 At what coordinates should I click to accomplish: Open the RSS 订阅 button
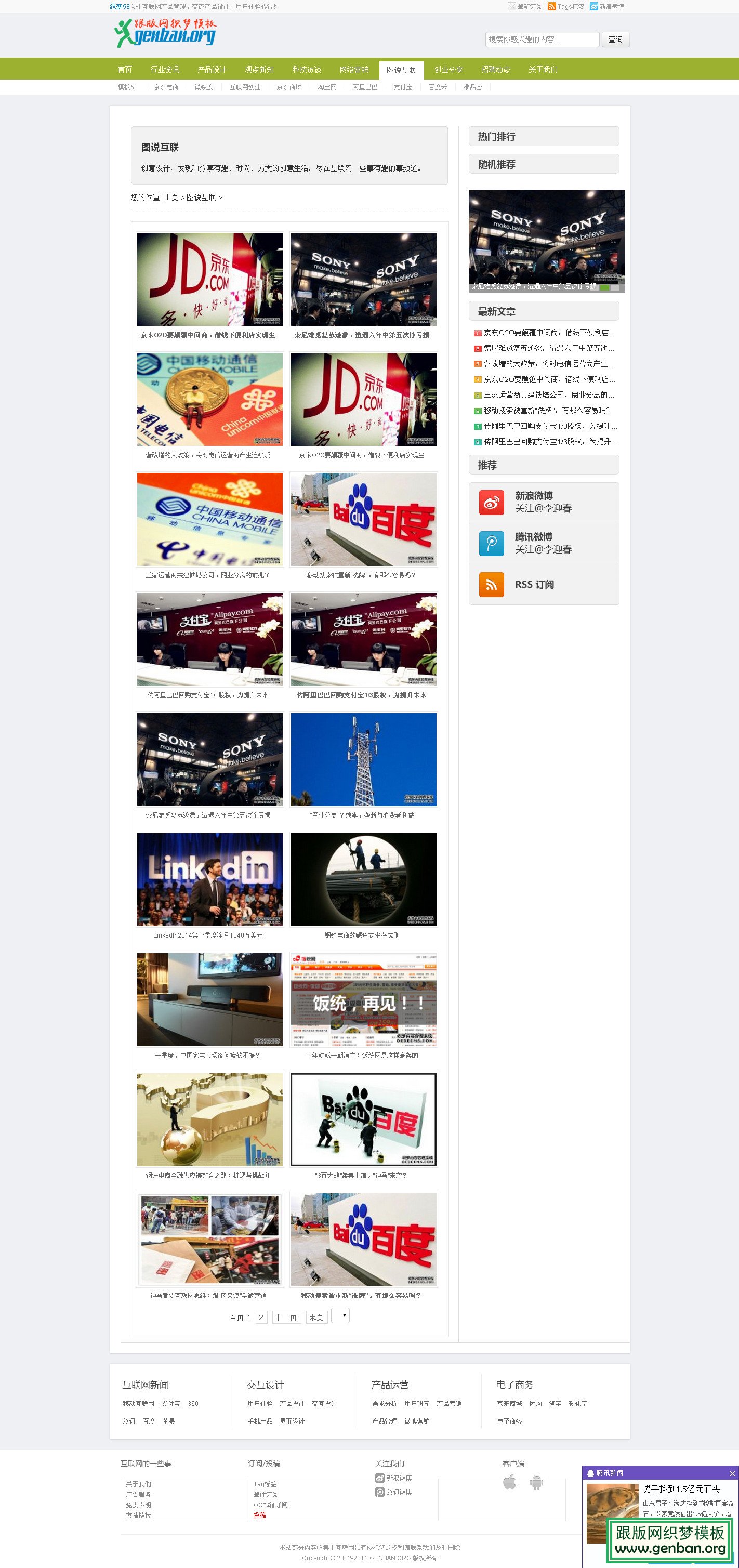click(x=544, y=584)
